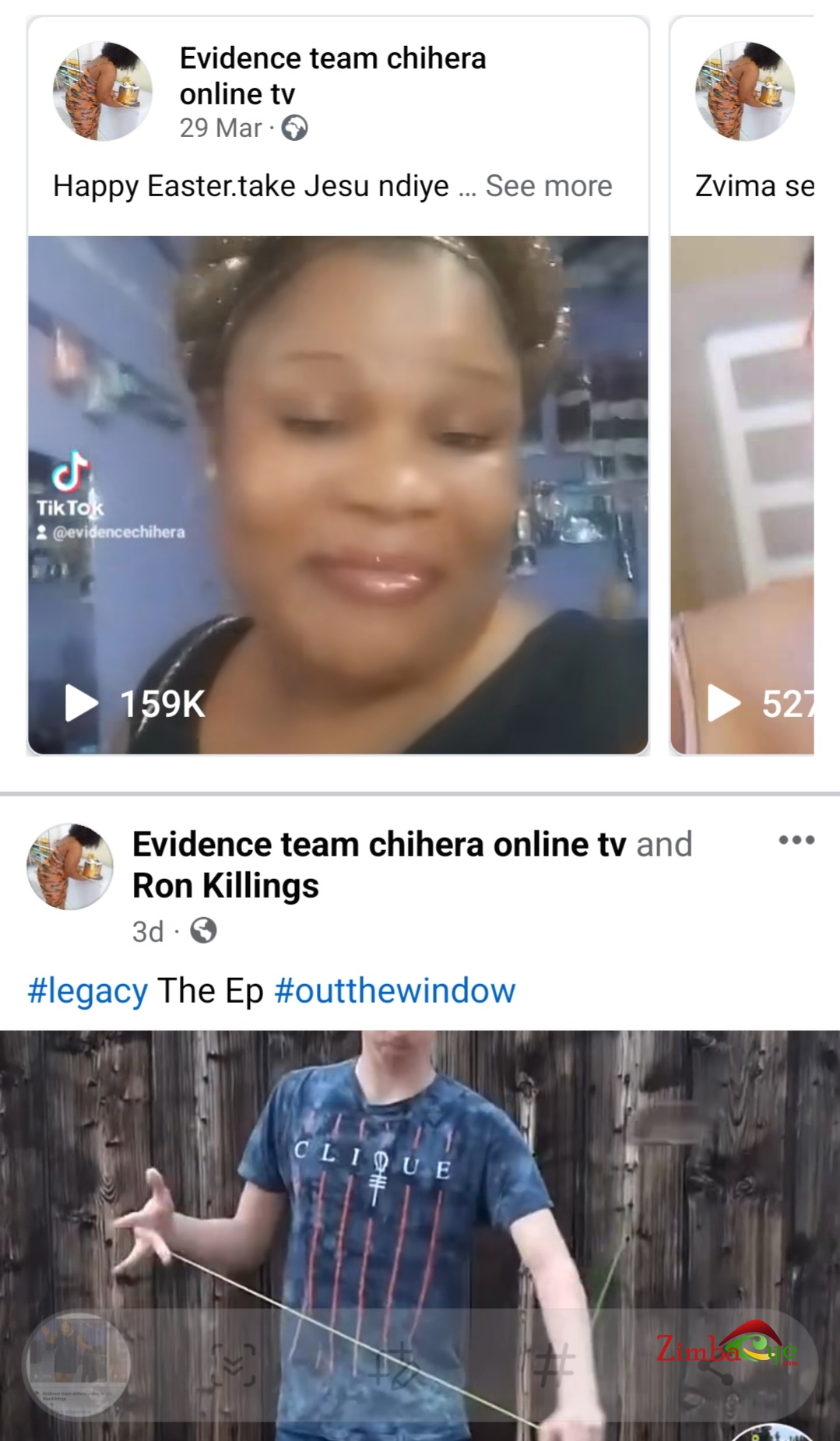840x1441 pixels.
Task: Add a hashtag tag to the screenshot
Action: [x=554, y=1364]
